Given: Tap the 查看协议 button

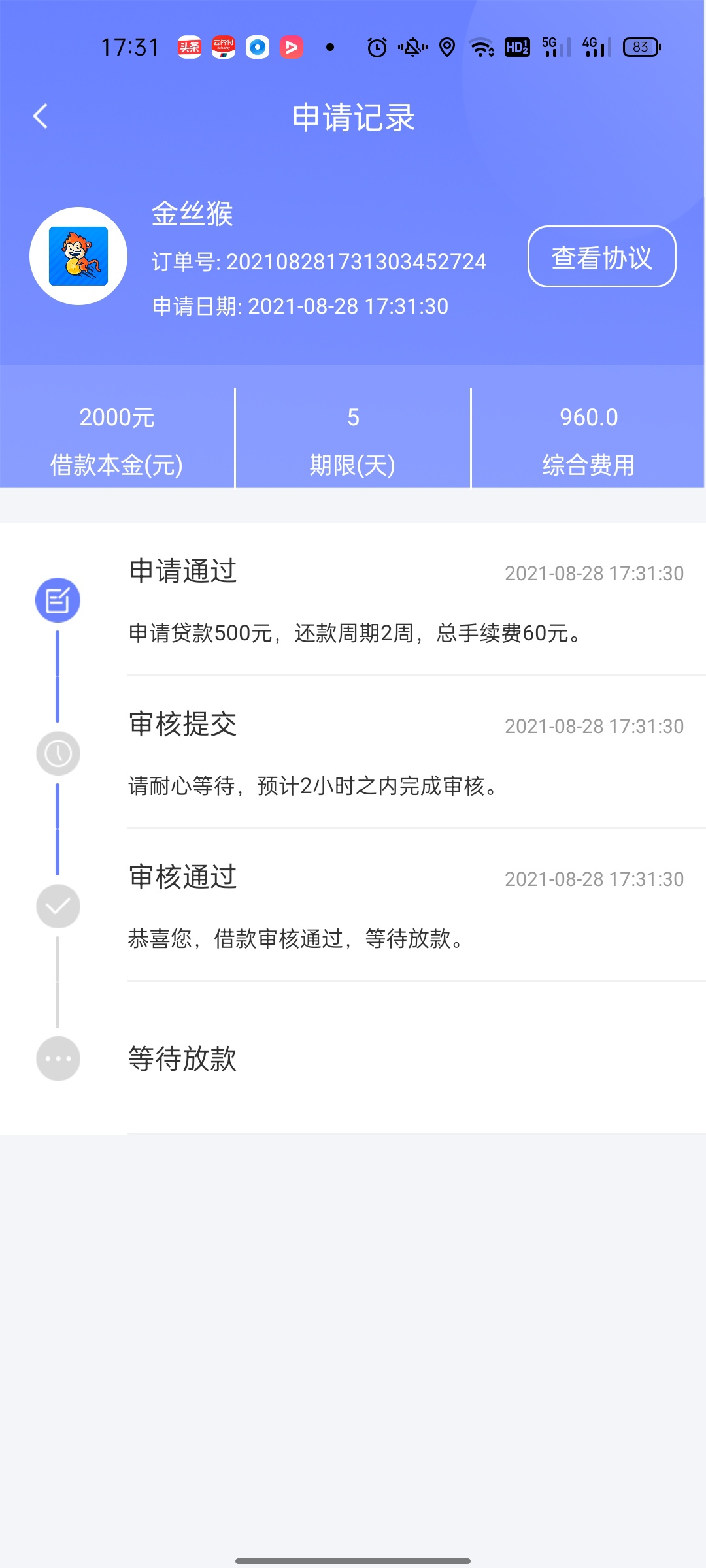Looking at the screenshot, I should pos(601,257).
